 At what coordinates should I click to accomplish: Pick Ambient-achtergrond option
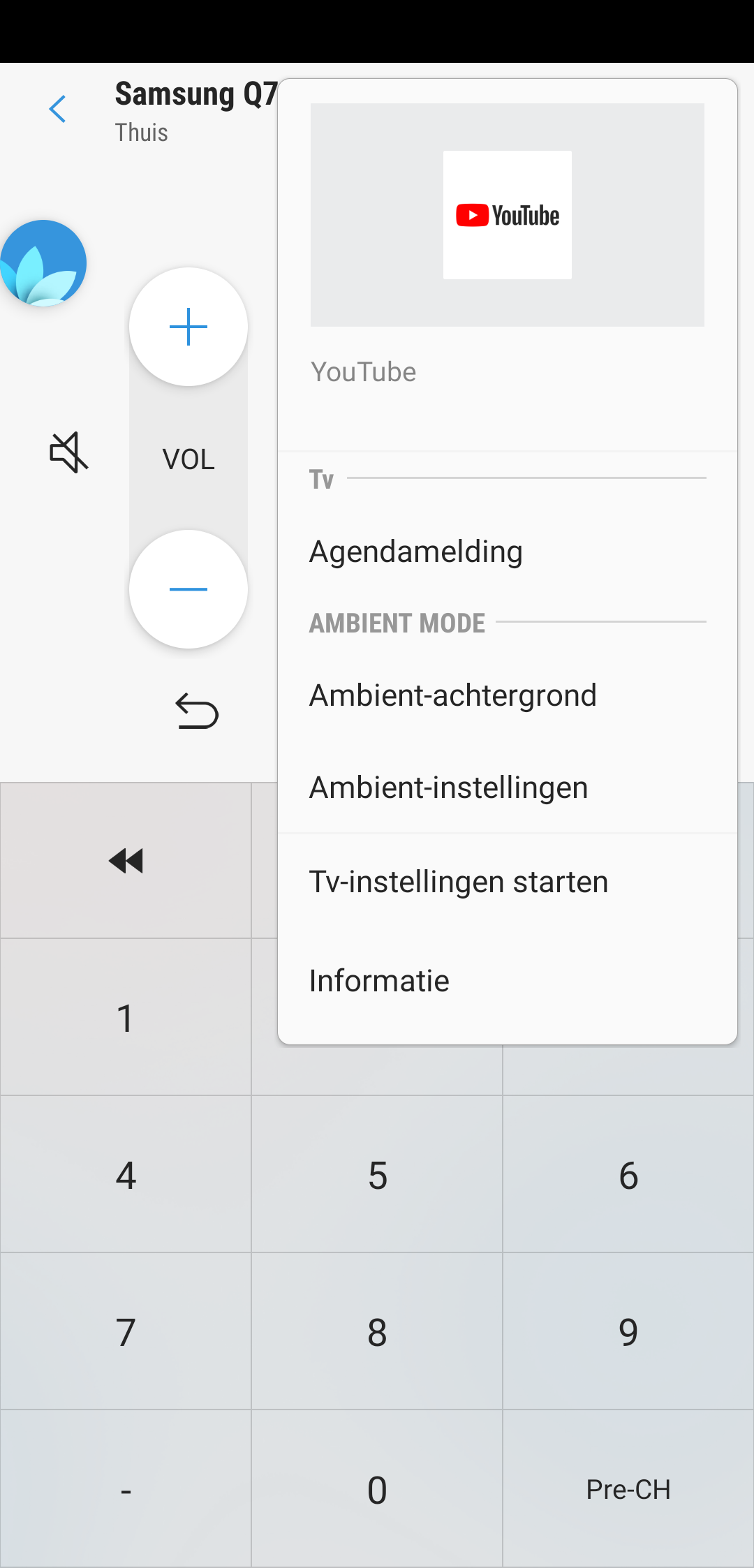coord(453,695)
